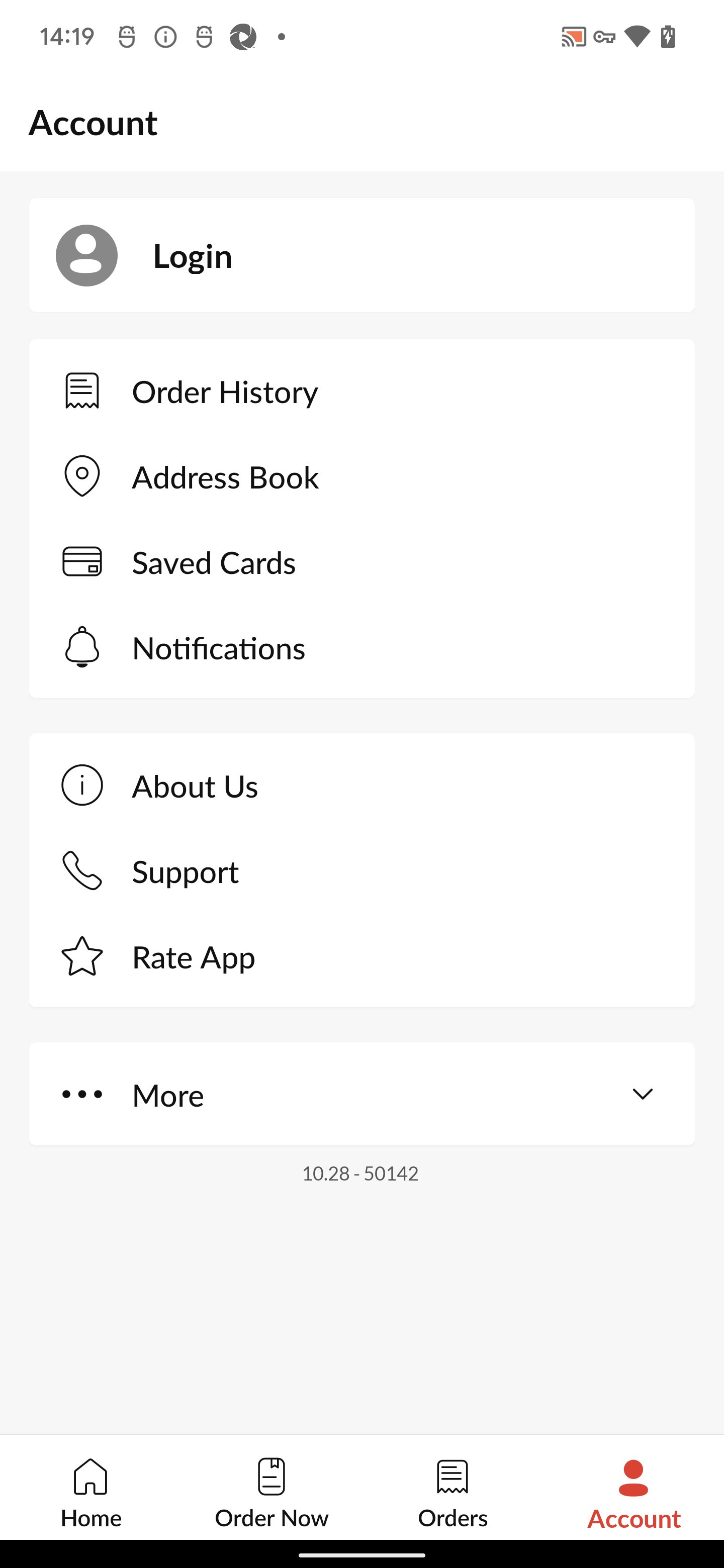This screenshot has width=724, height=1568.
Task: Select Rate App
Action: click(361, 957)
